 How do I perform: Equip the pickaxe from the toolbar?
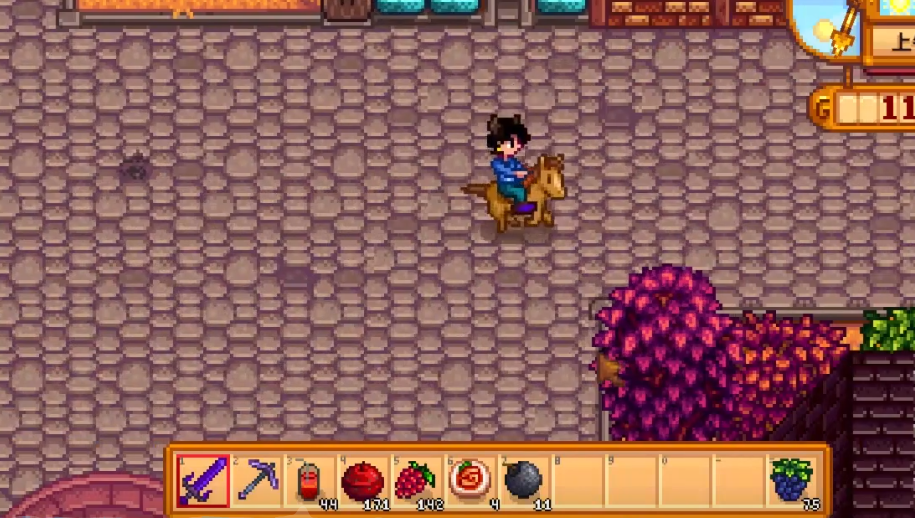click(257, 480)
